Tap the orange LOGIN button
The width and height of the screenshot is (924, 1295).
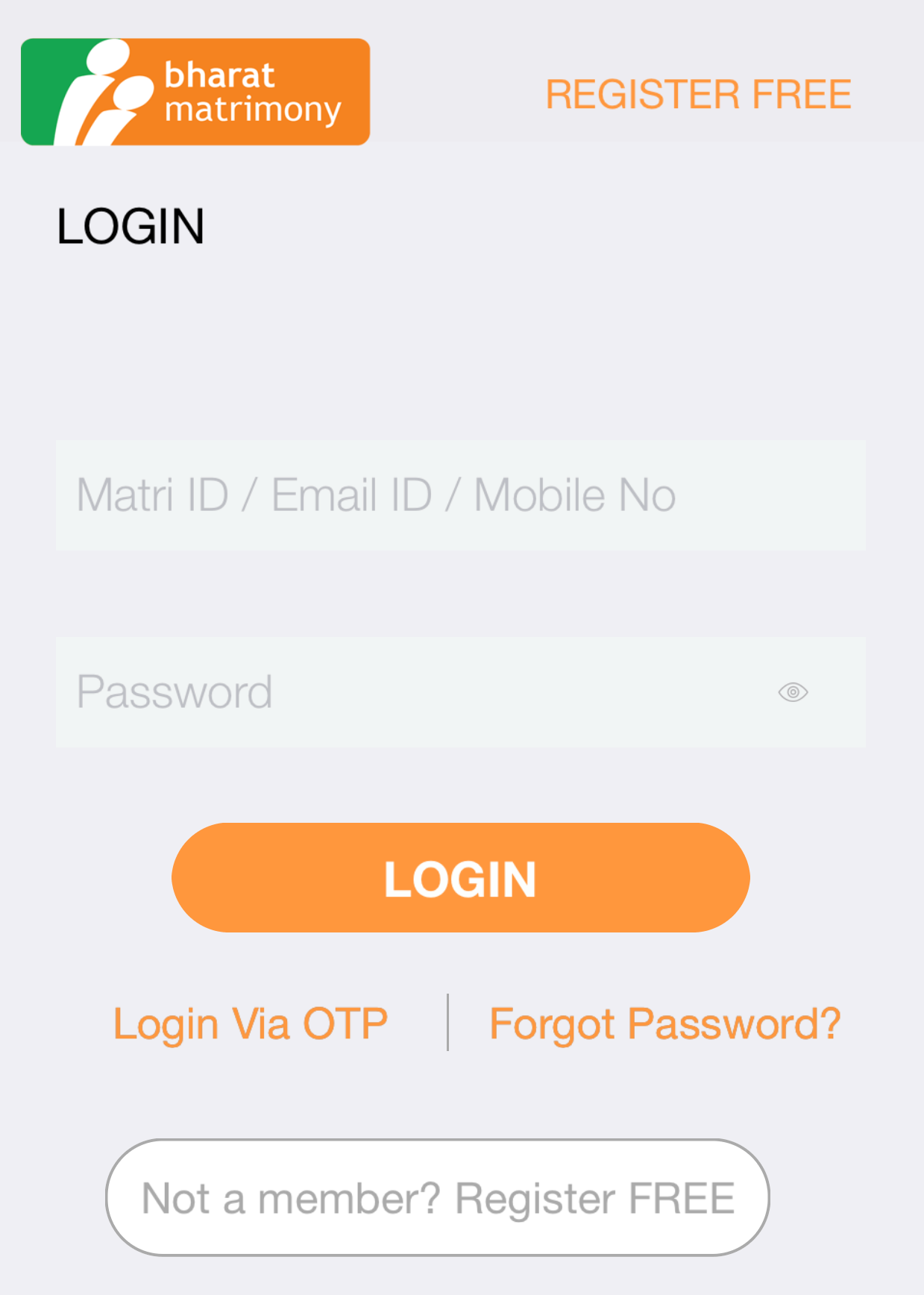tap(460, 878)
